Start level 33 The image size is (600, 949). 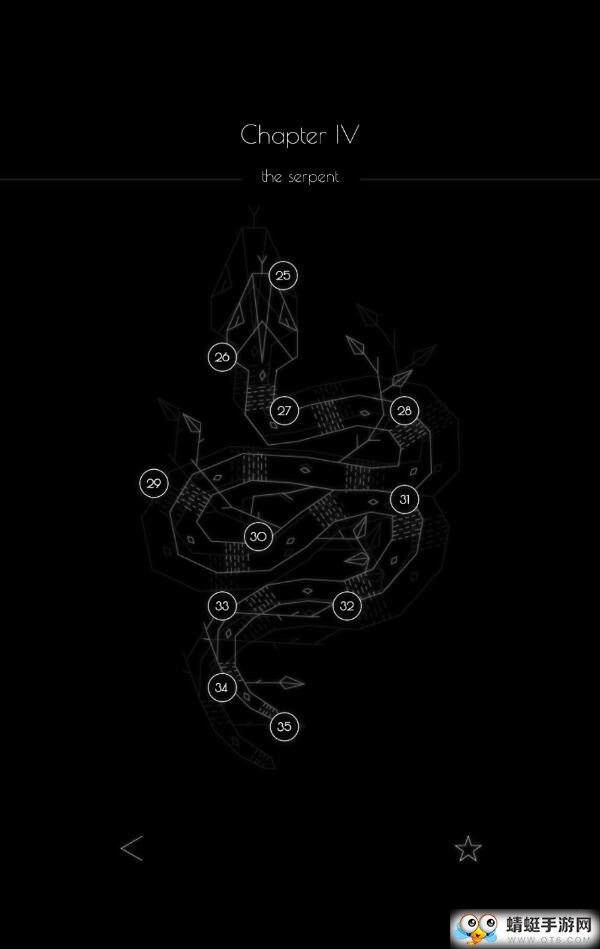(222, 606)
